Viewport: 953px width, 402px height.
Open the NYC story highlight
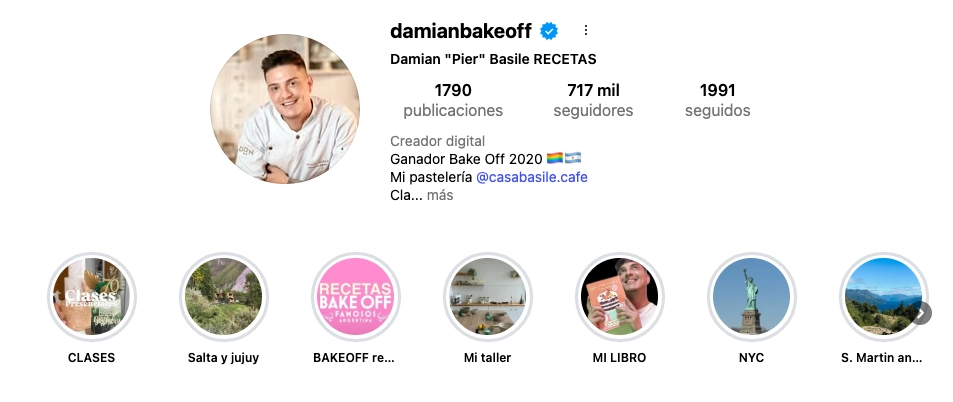point(751,297)
